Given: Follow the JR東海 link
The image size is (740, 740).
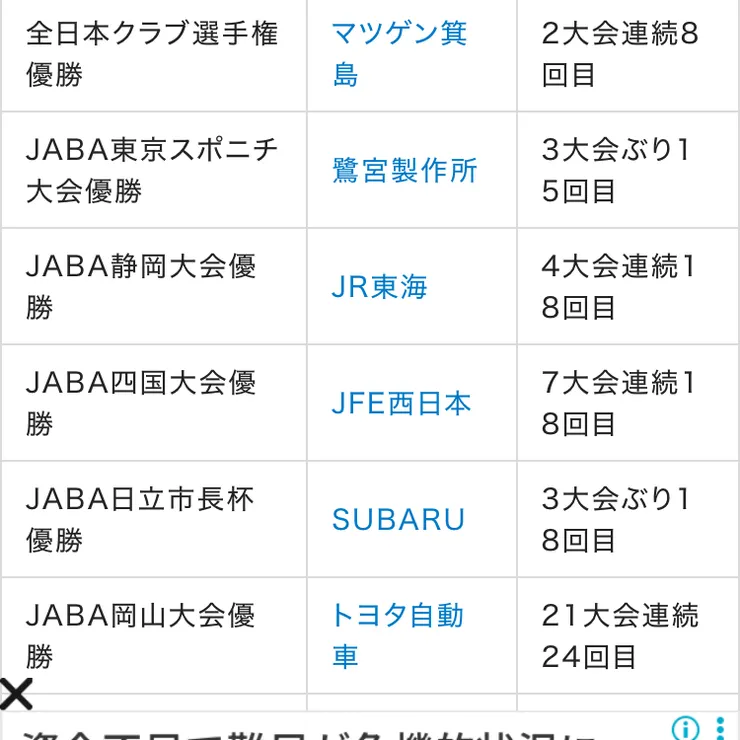Looking at the screenshot, I should point(380,288).
